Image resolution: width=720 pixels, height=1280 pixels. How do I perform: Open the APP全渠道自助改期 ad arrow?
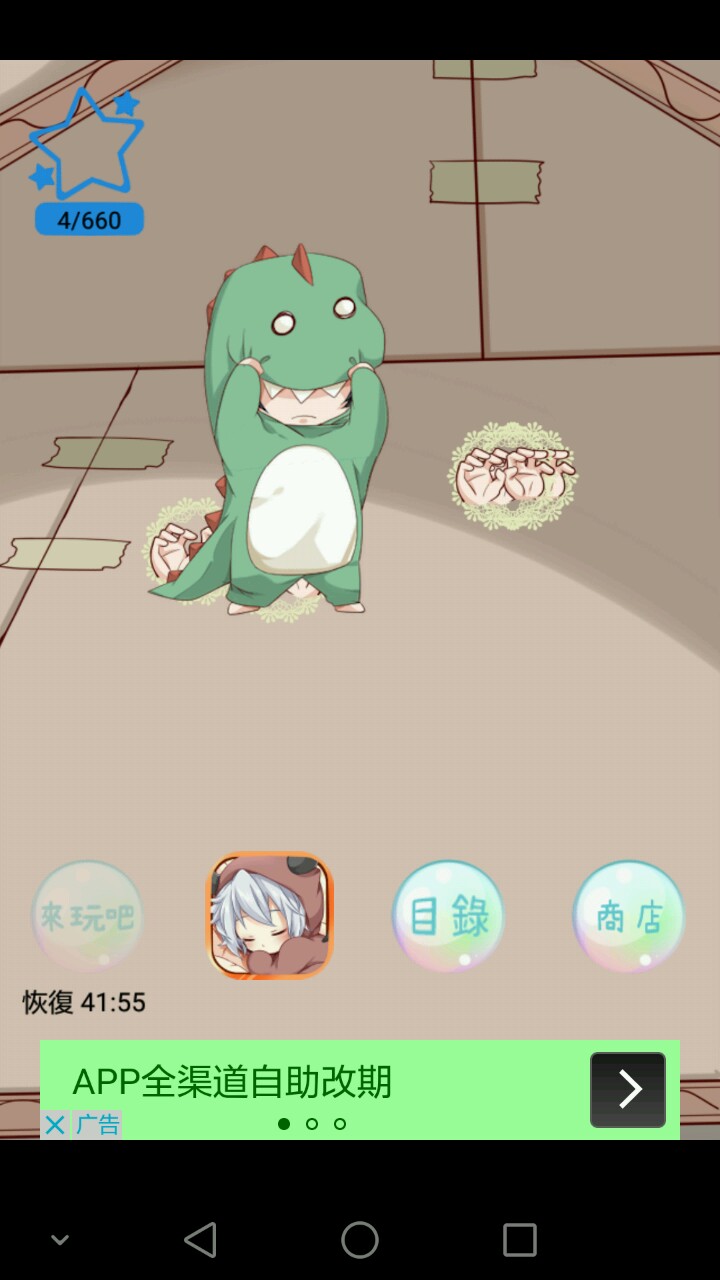(x=627, y=1089)
